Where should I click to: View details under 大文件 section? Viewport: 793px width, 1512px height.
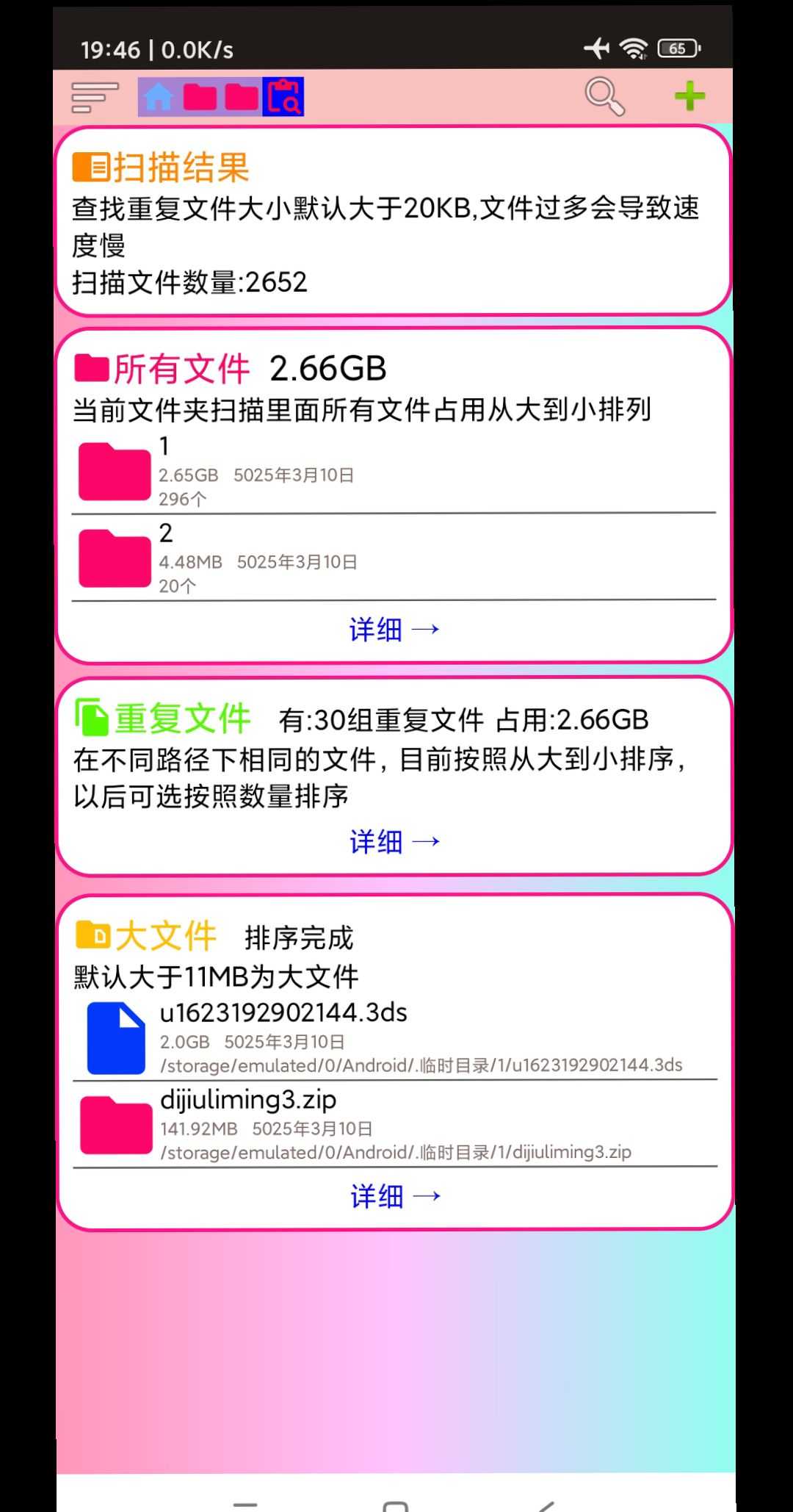pos(395,1197)
